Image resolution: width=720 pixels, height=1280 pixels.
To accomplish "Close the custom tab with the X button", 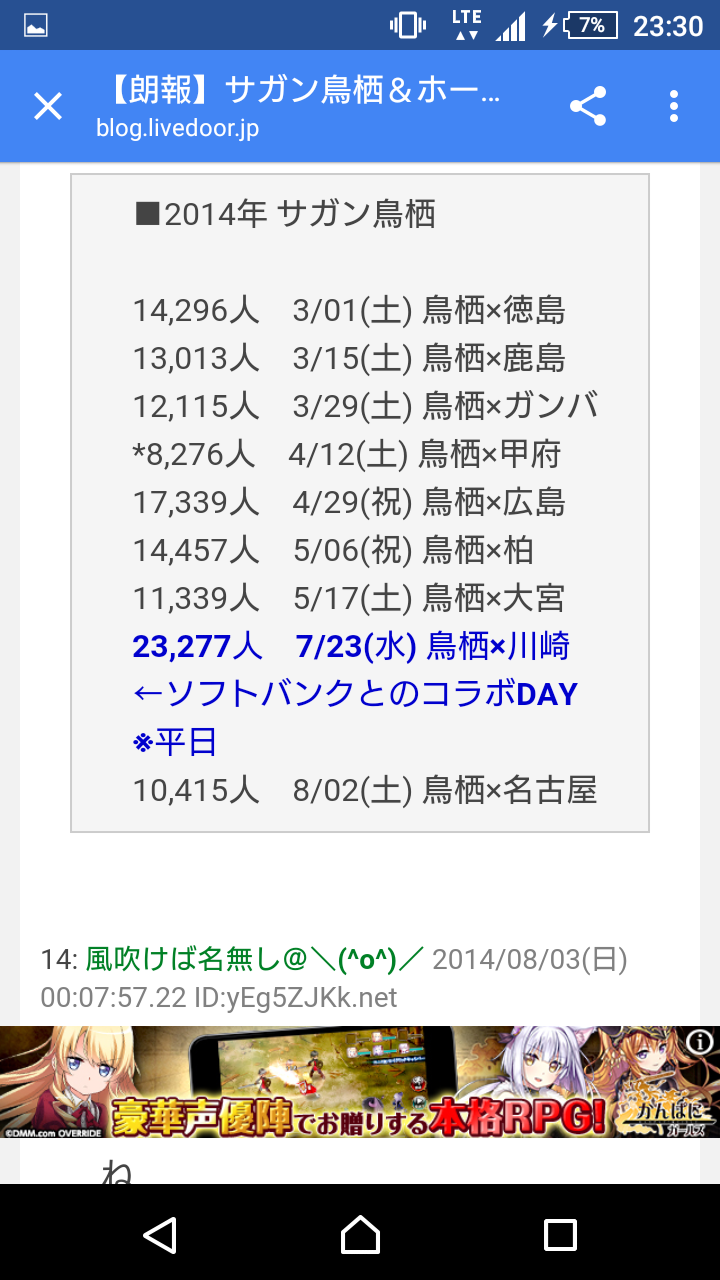I will point(48,106).
